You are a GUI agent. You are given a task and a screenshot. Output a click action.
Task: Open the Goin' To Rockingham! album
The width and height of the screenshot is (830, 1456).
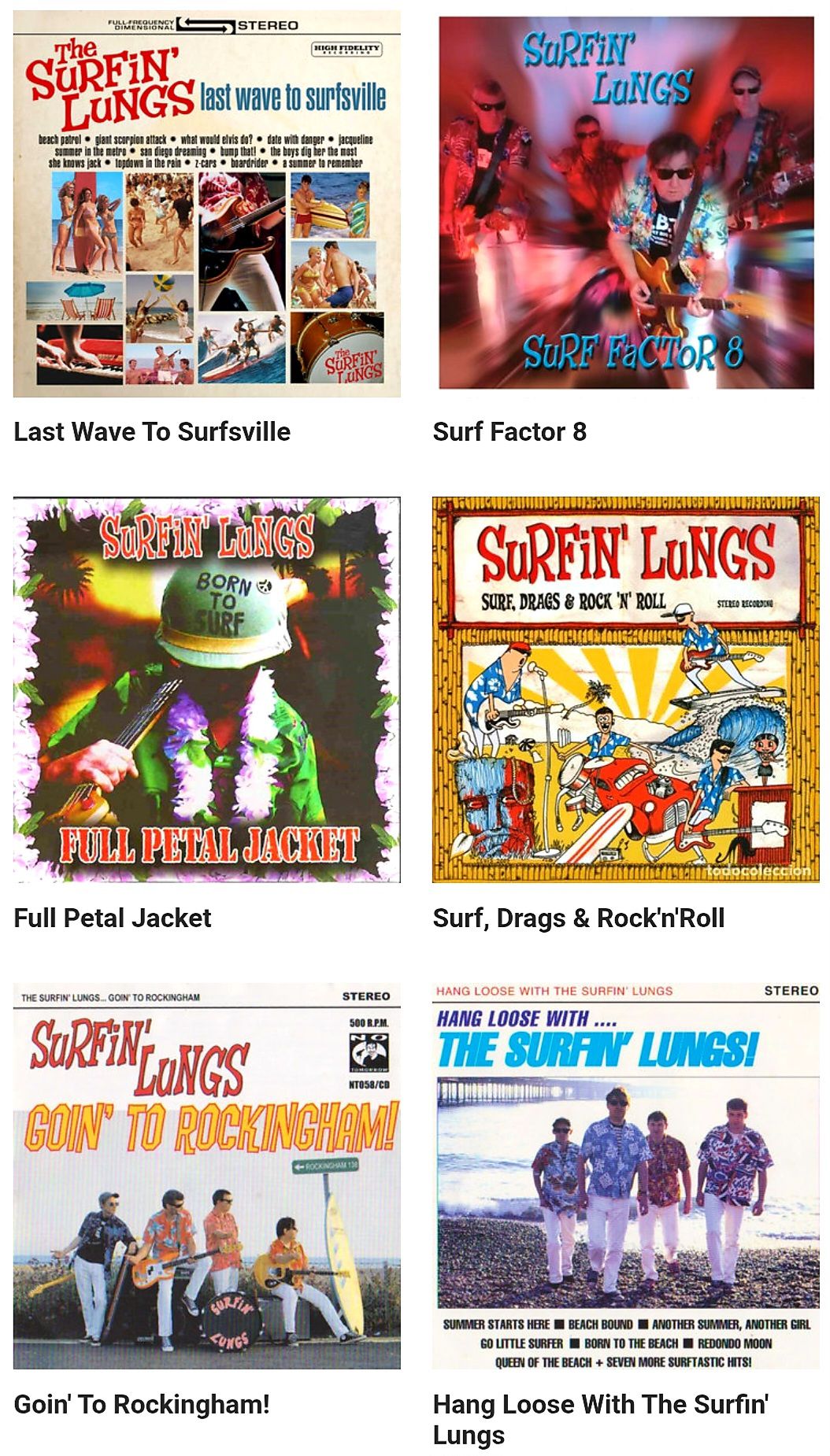(206, 1176)
